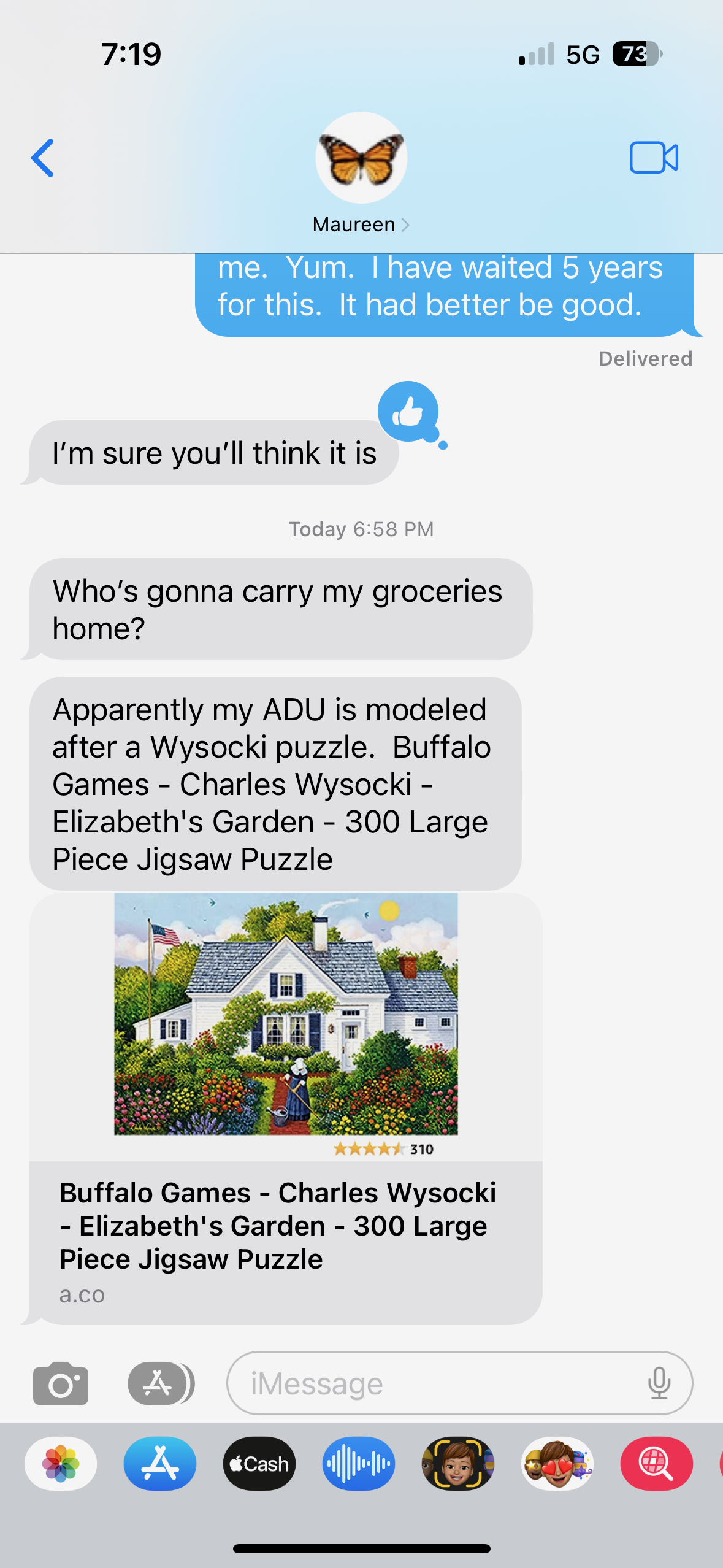Go back to the messages list

43,158
